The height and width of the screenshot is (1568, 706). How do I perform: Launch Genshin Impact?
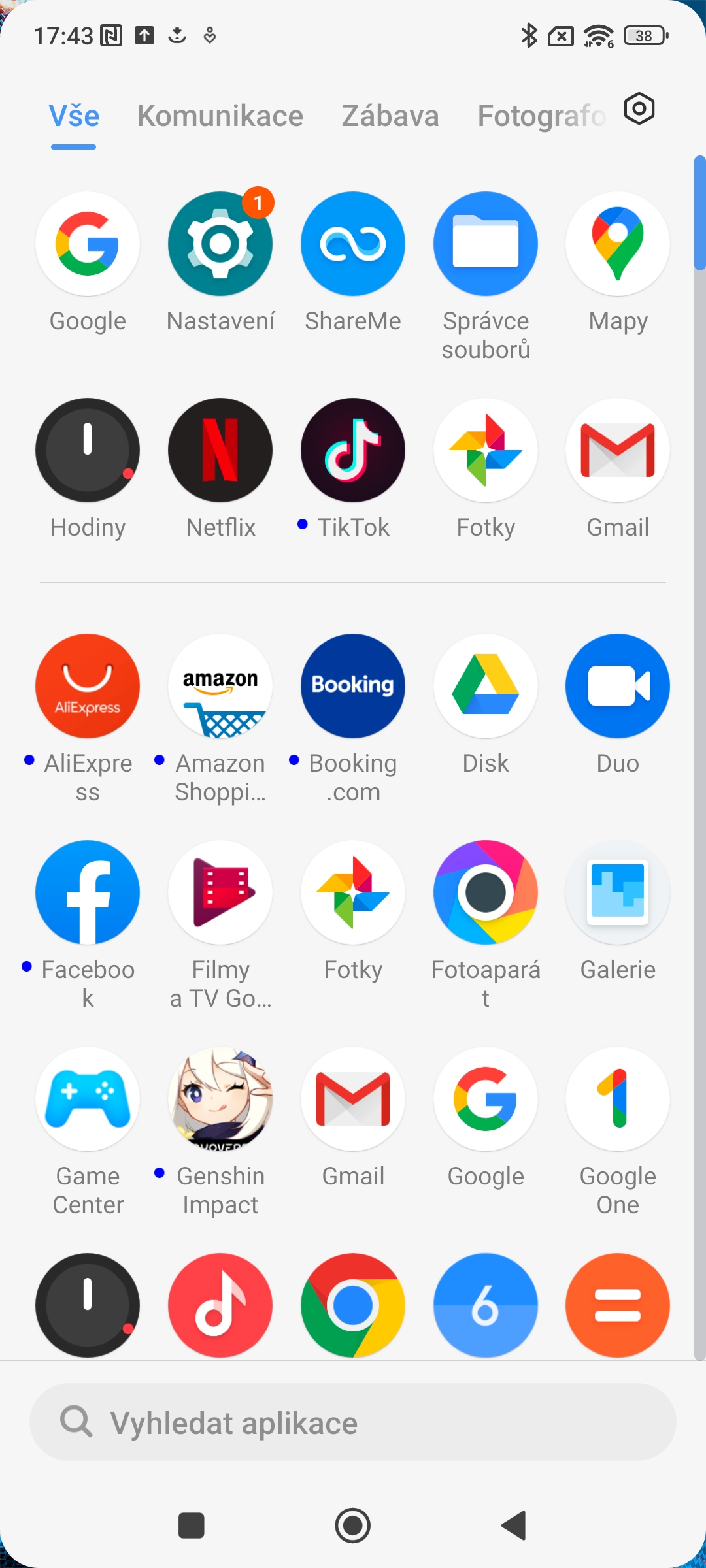[220, 1099]
